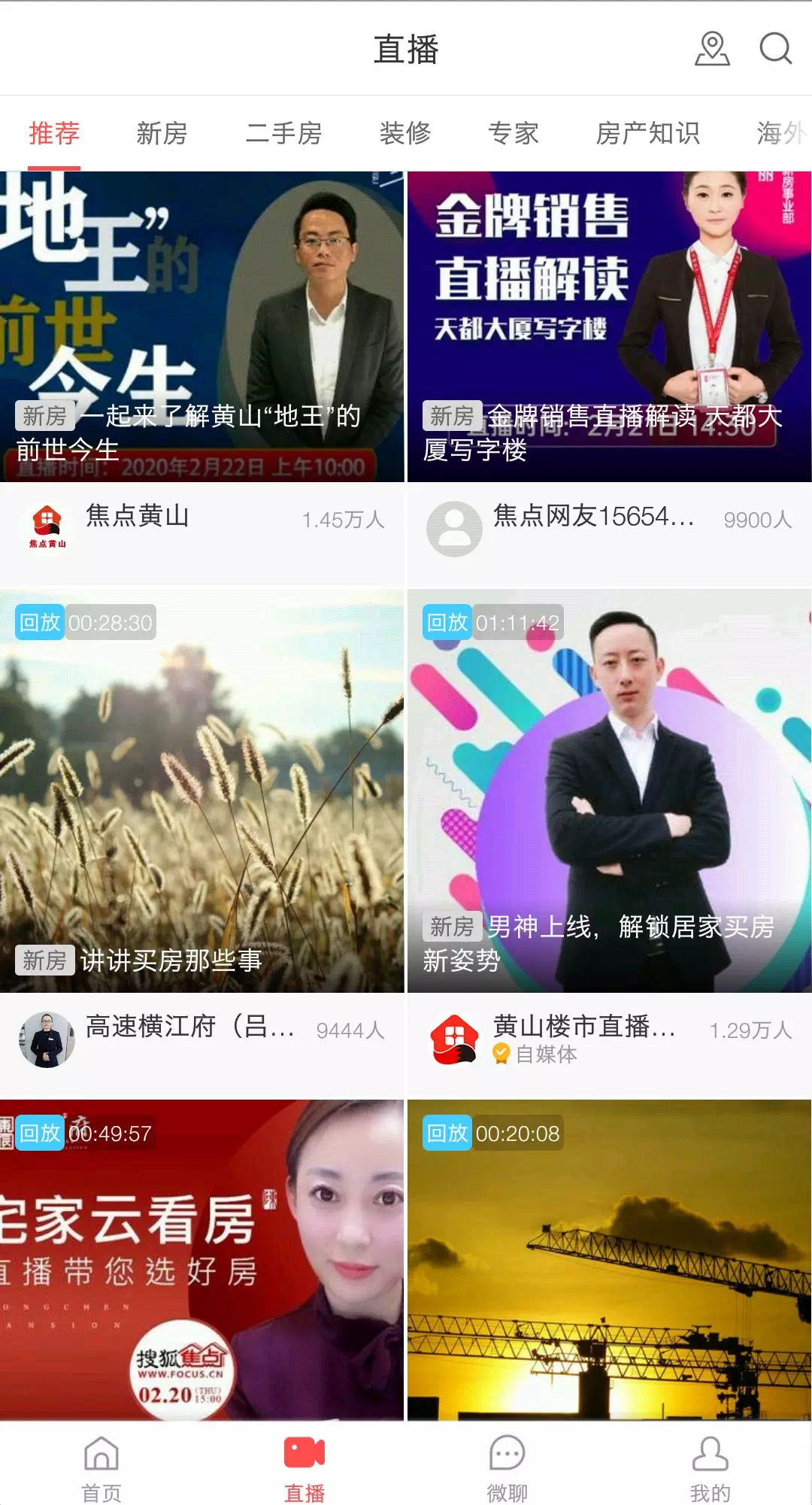
Task: Open the 我的 tab
Action: click(x=710, y=1468)
